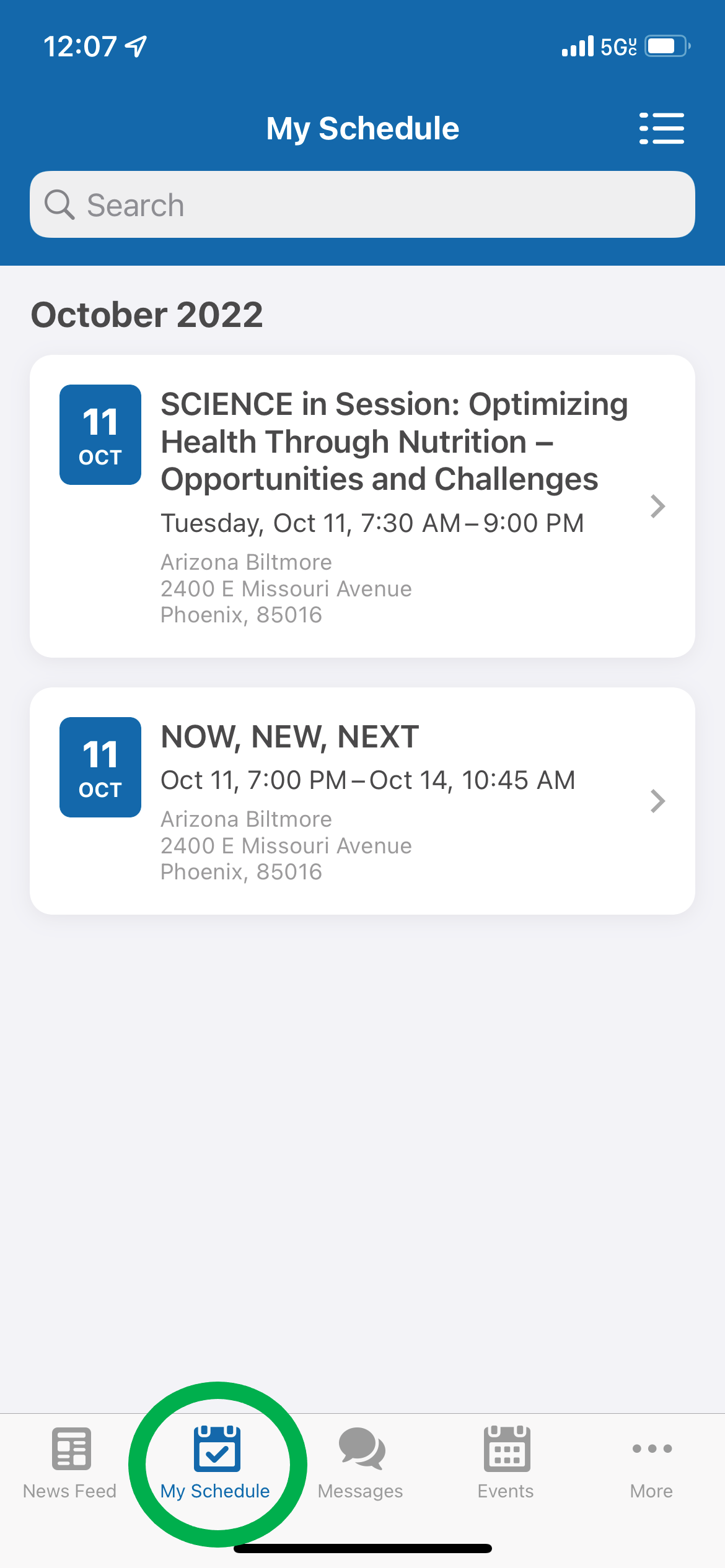Open the list view menu icon

click(661, 128)
